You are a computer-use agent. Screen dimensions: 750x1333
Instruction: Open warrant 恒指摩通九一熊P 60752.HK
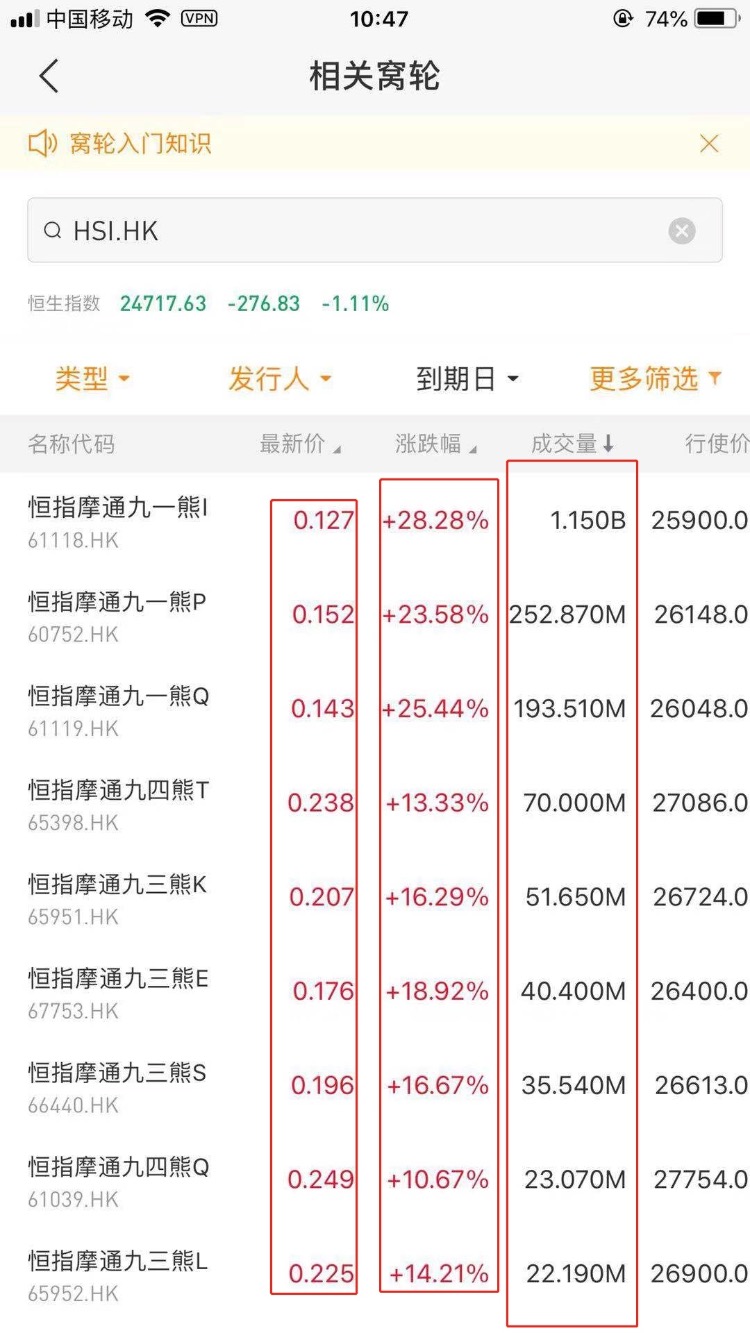click(x=375, y=614)
